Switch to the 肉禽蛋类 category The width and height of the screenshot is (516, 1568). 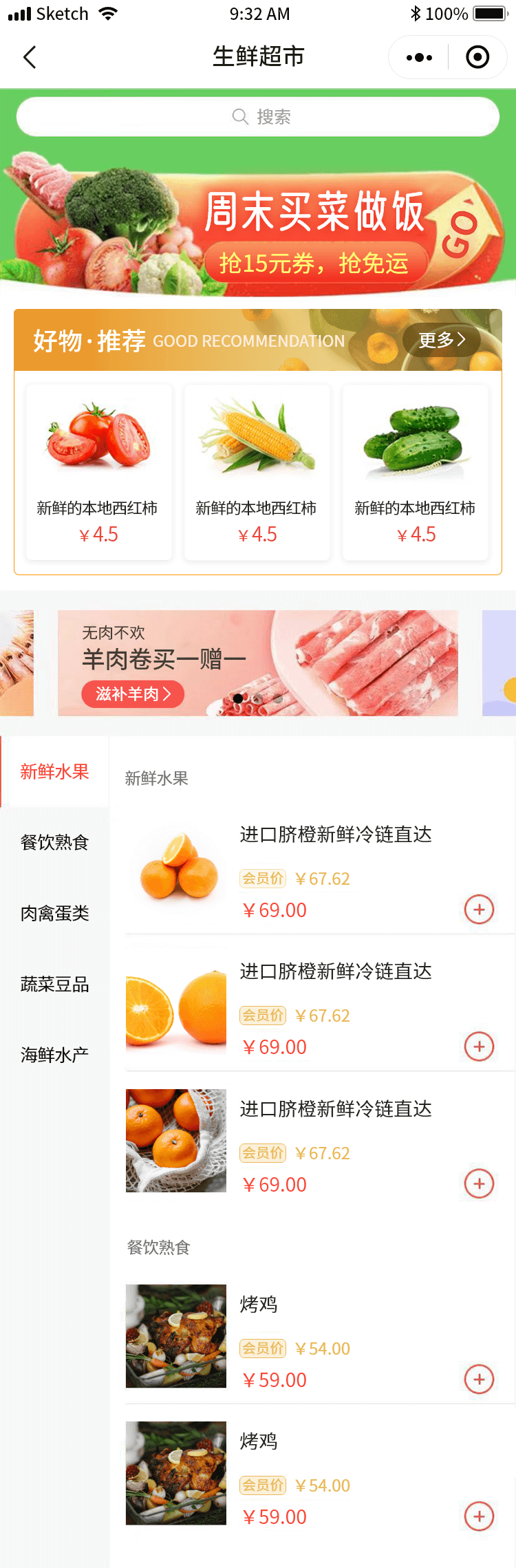[x=54, y=914]
